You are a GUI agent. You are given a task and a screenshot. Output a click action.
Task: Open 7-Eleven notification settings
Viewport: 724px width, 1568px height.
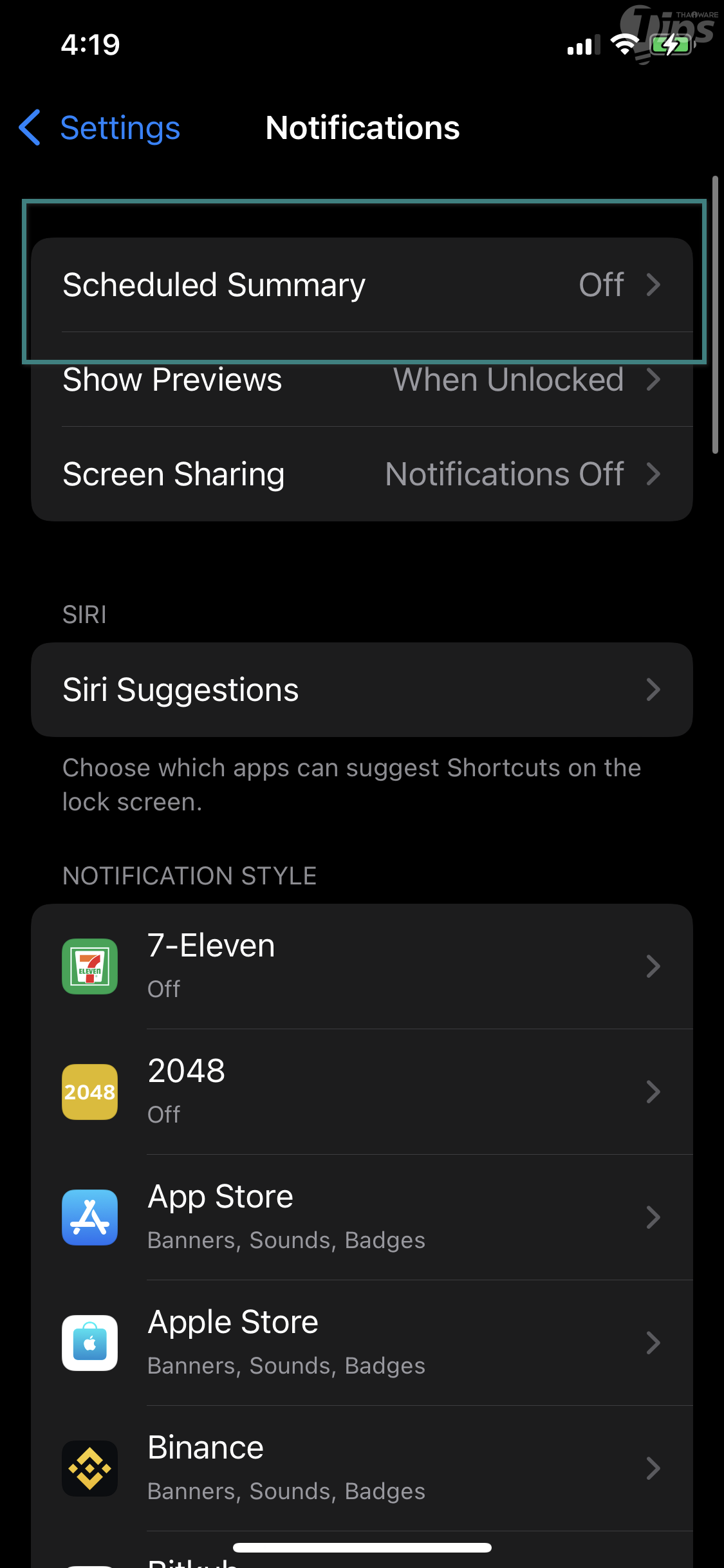[x=362, y=966]
